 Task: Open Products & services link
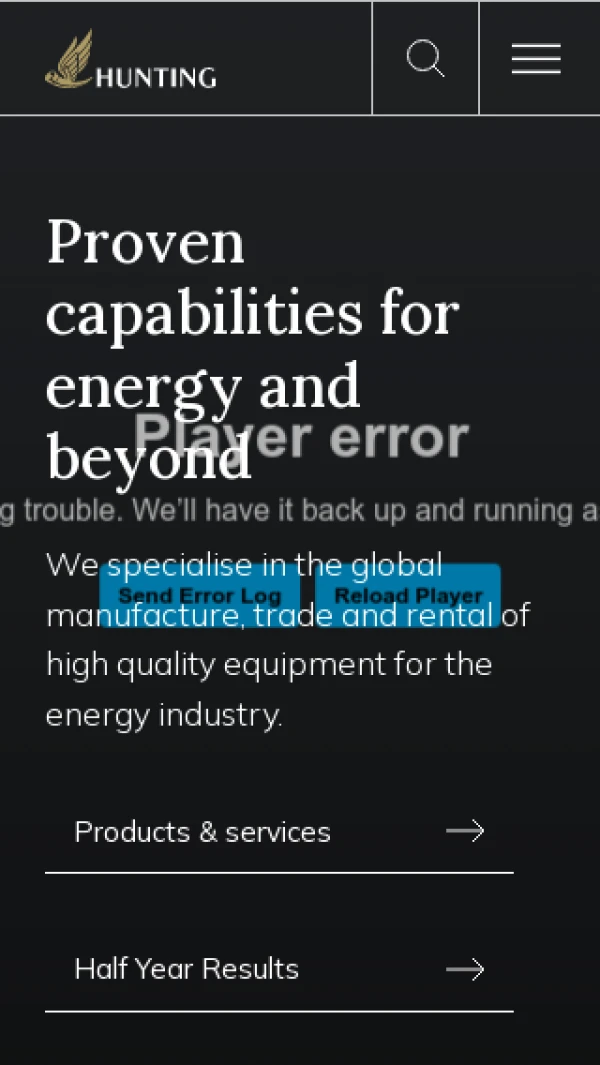[x=279, y=832]
